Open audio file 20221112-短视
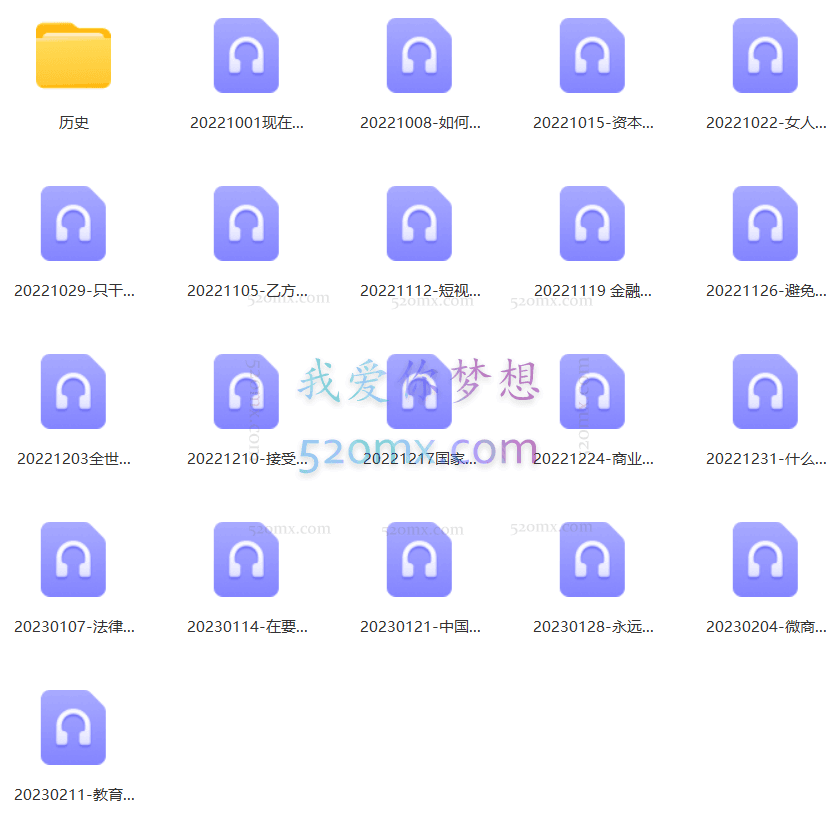Viewport: 840px width, 823px height. [x=419, y=224]
